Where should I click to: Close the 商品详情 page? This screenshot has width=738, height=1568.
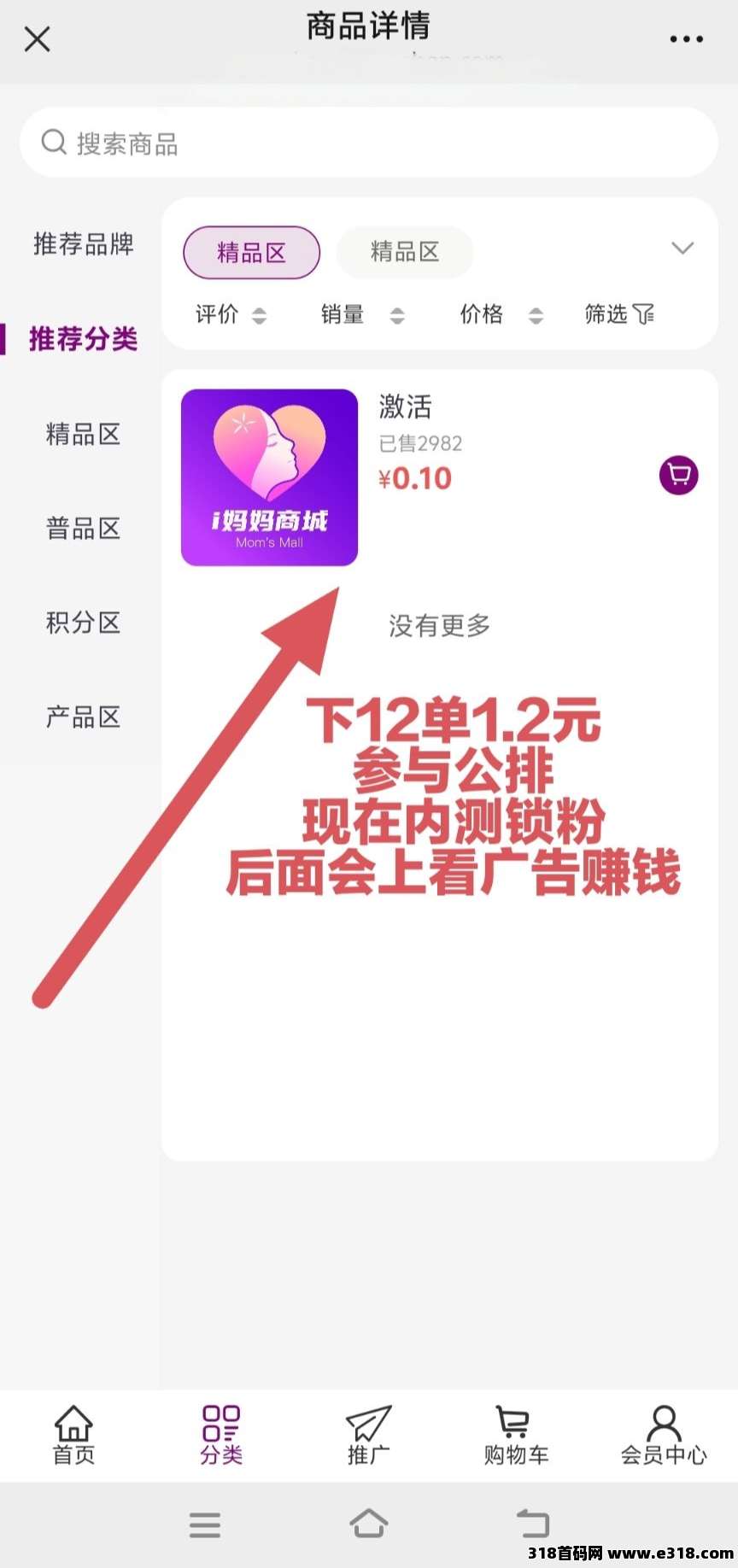38,38
